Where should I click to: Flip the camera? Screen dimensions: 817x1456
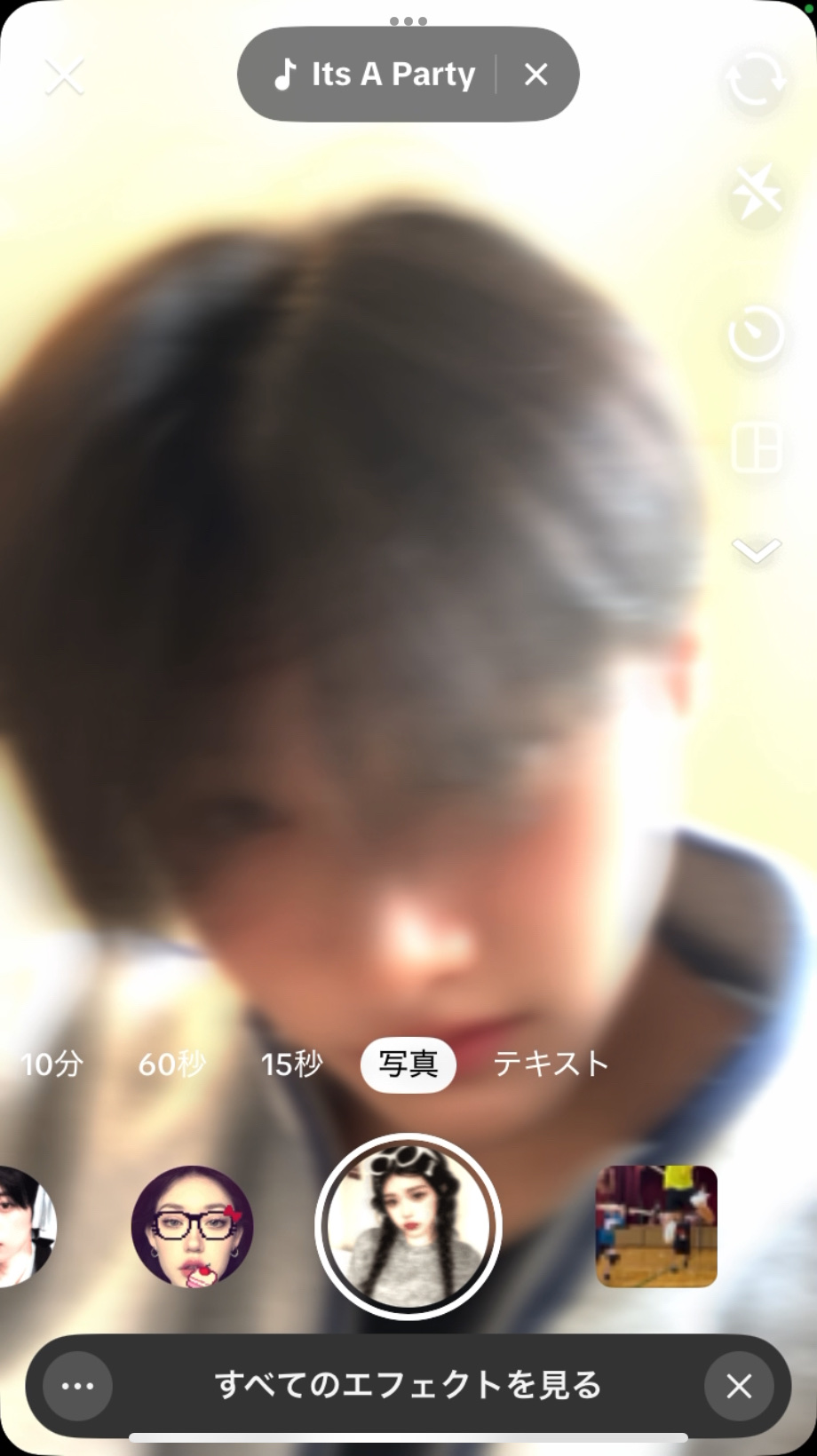(756, 80)
